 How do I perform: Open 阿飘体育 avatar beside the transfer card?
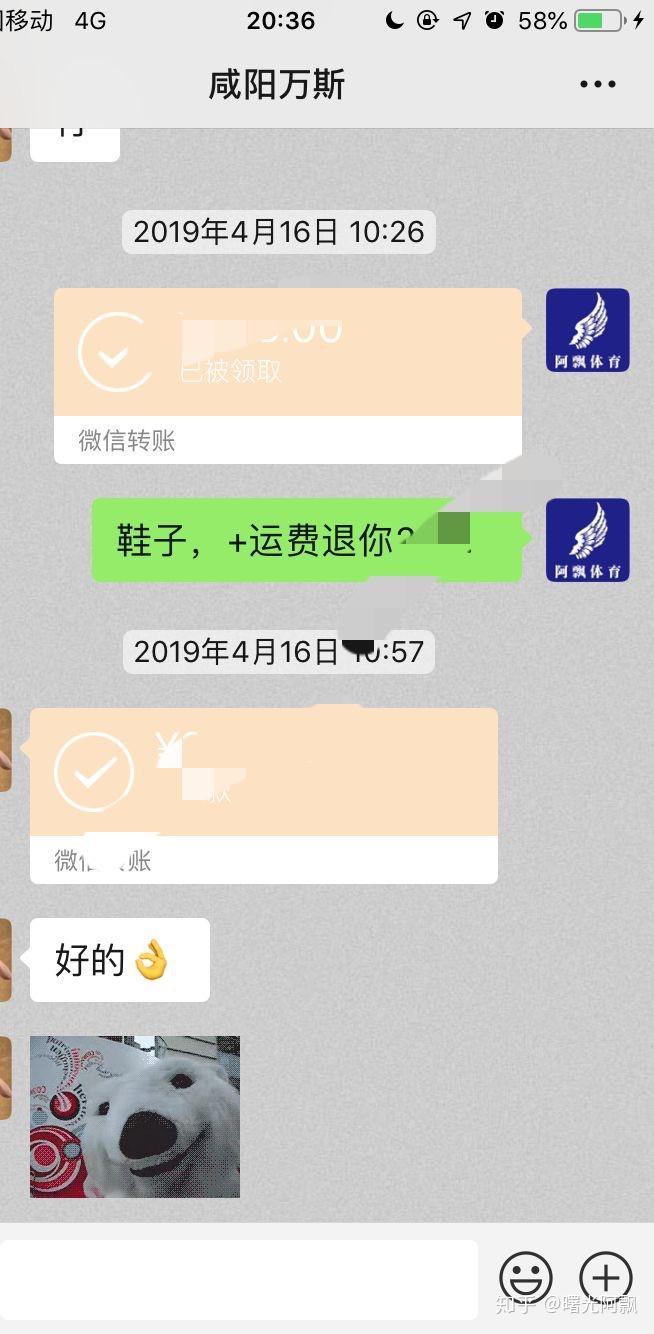[x=587, y=330]
